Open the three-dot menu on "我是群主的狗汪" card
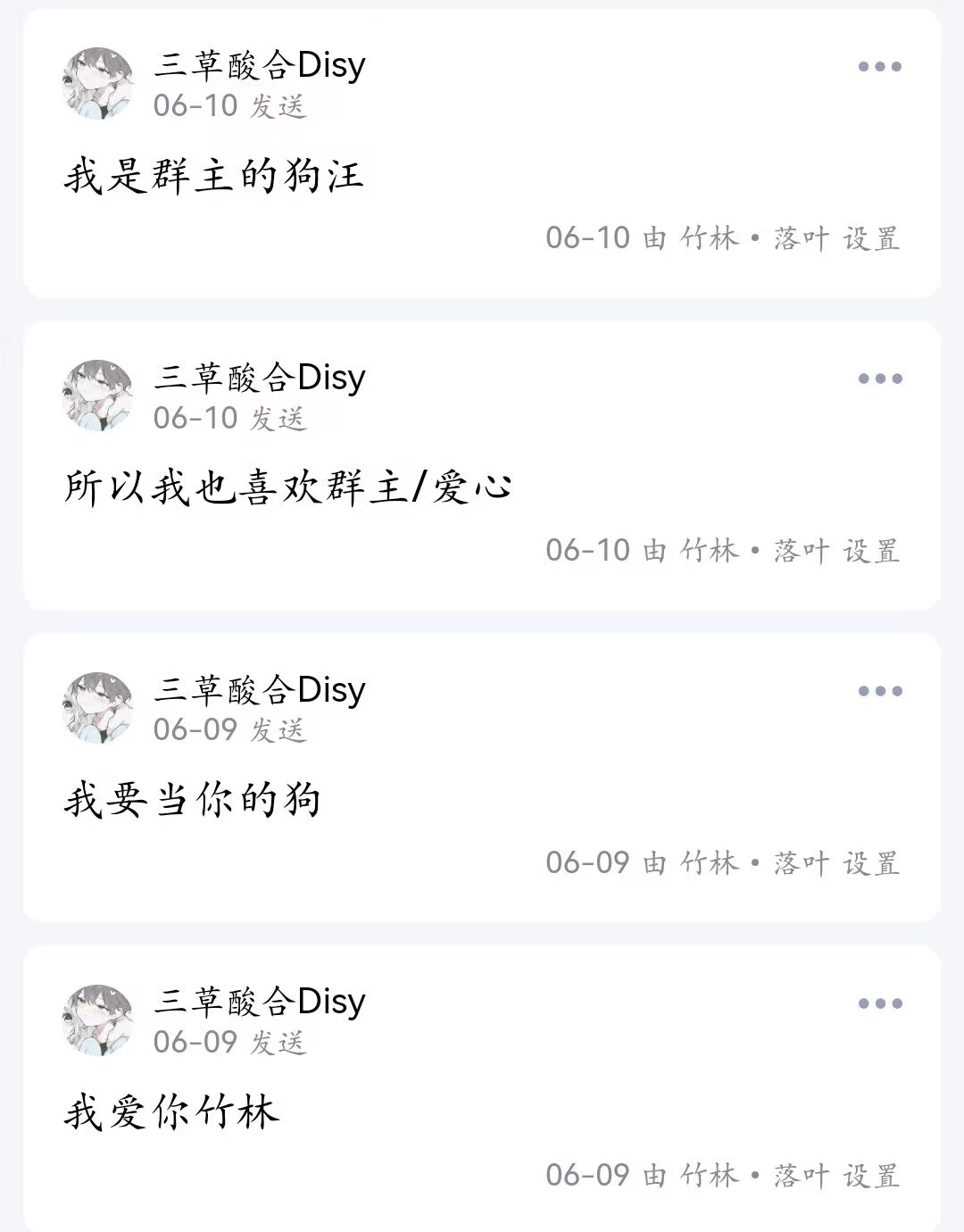964x1232 pixels. coord(880,67)
